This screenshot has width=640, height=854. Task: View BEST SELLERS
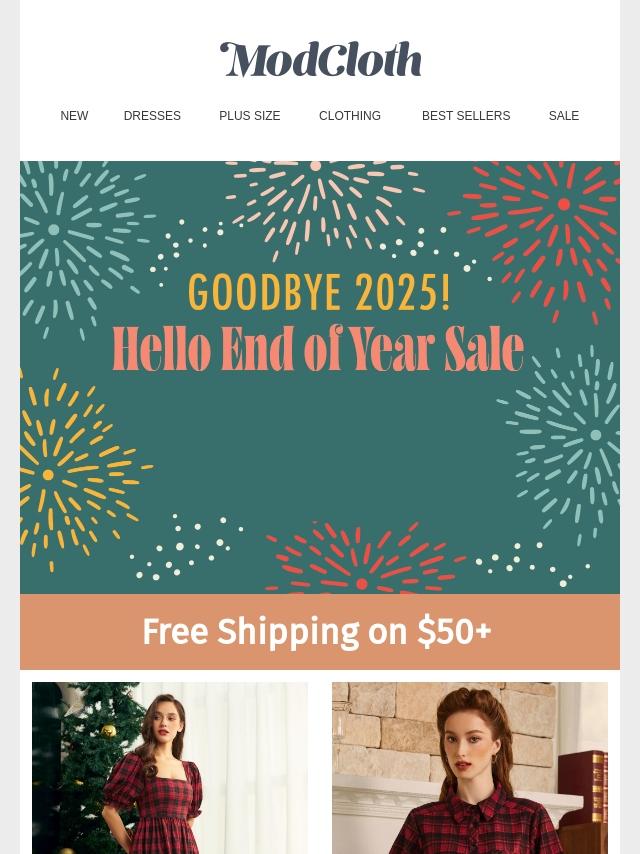[x=466, y=116]
